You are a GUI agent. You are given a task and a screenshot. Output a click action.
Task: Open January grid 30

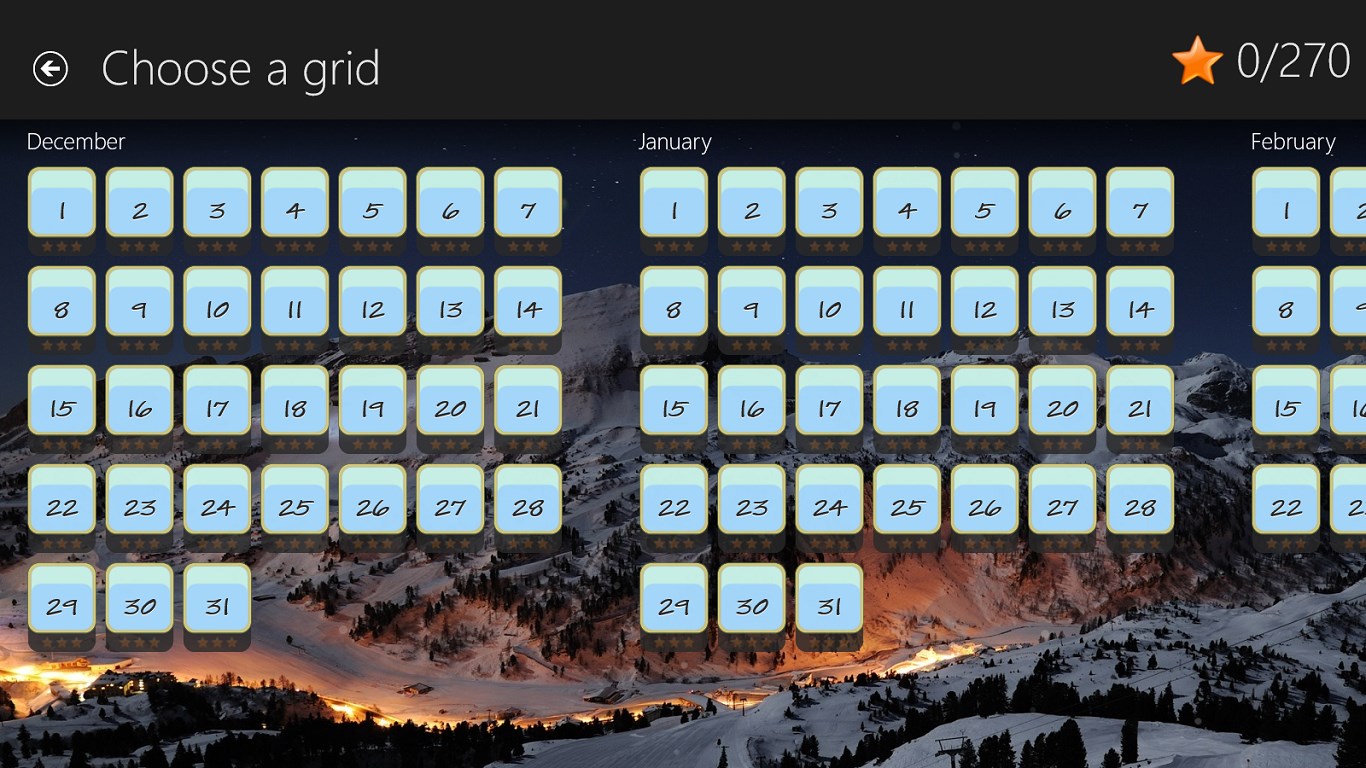point(752,599)
